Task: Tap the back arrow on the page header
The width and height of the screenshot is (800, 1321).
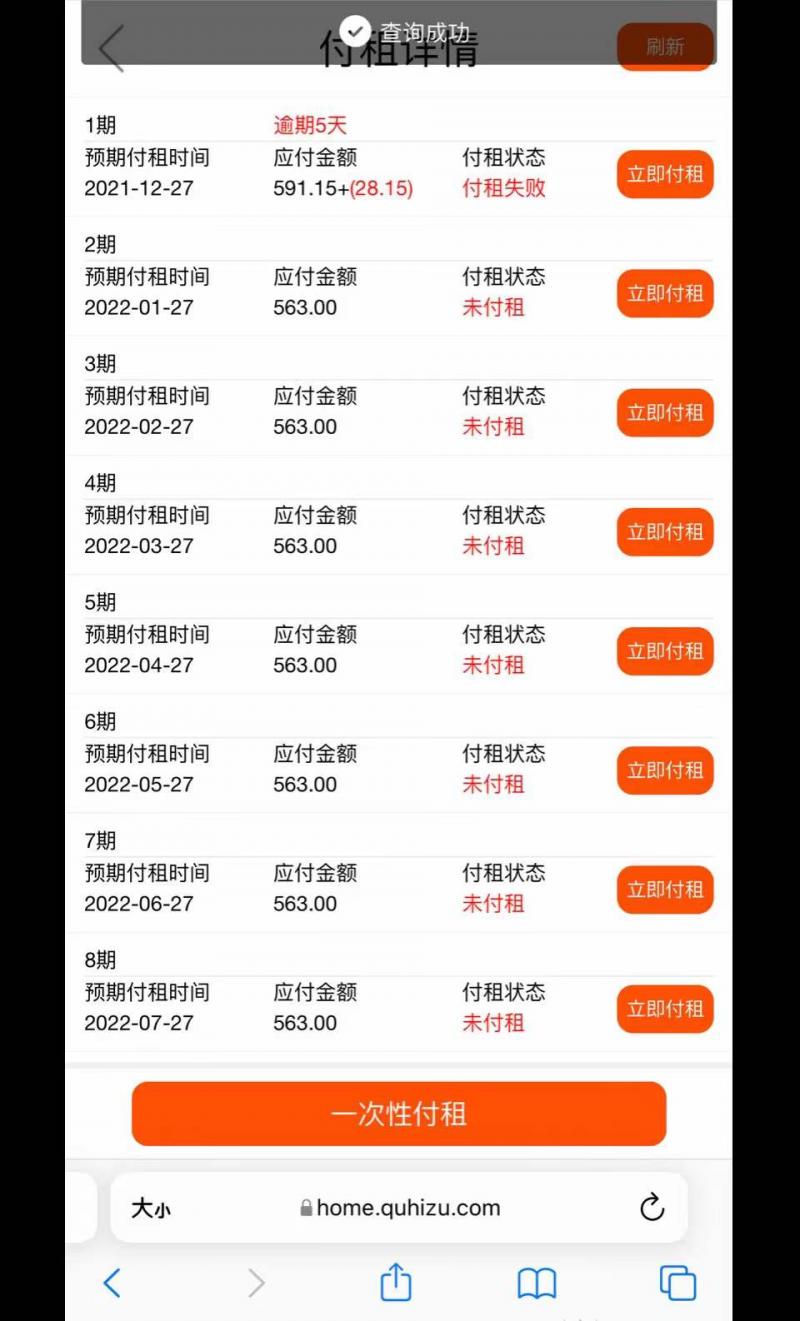Action: [110, 48]
